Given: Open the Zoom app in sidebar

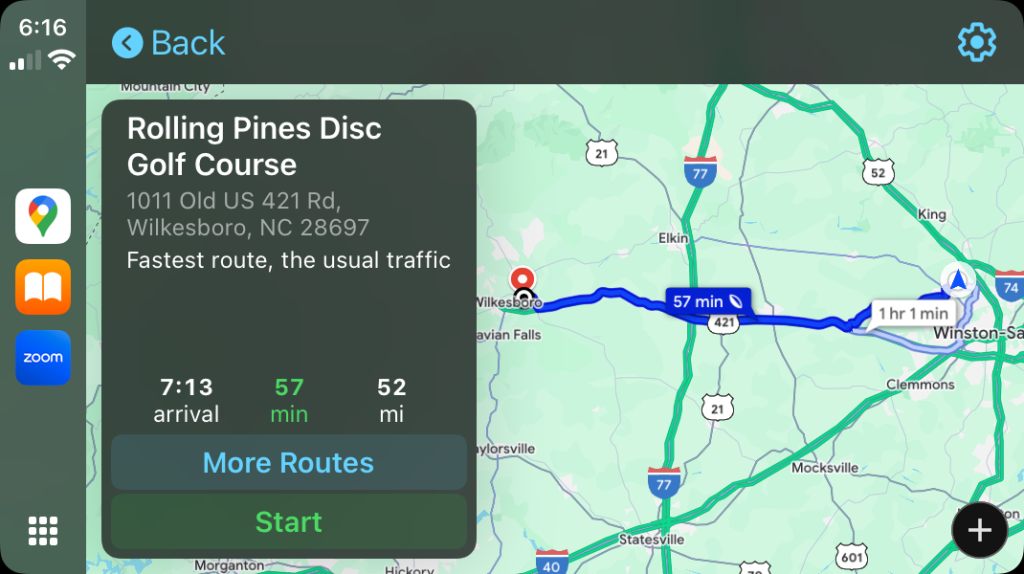Looking at the screenshot, I should tap(43, 357).
